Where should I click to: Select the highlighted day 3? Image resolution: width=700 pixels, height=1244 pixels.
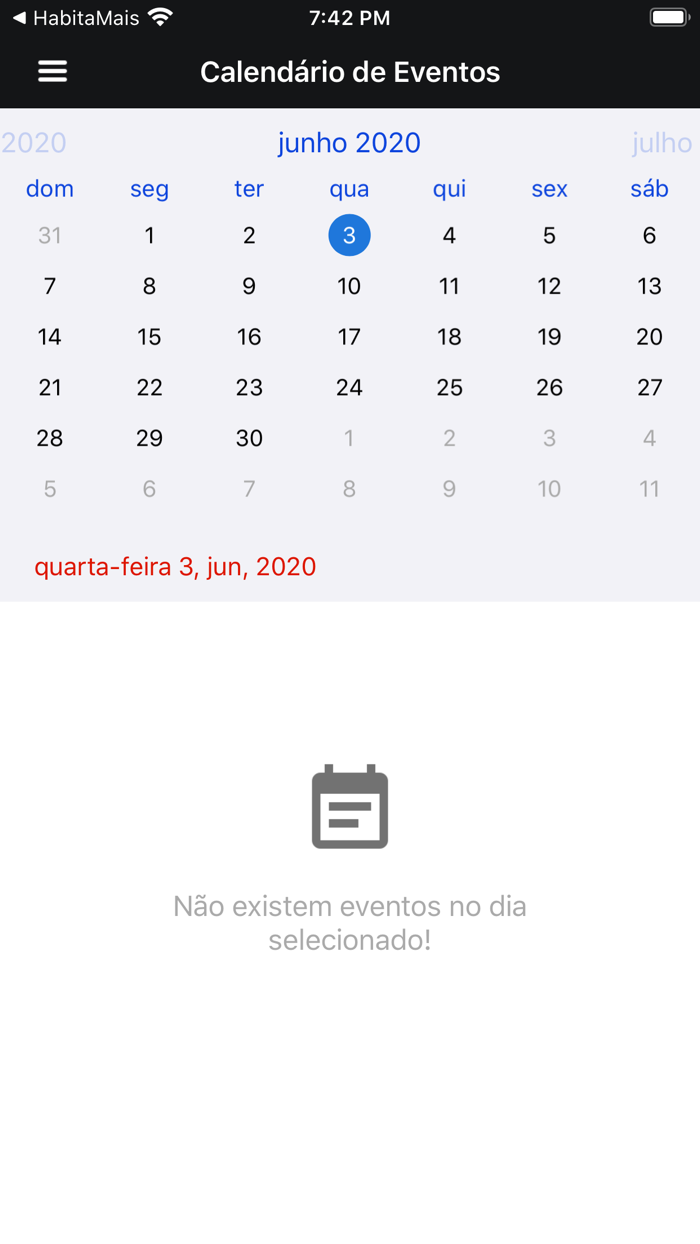tap(349, 235)
